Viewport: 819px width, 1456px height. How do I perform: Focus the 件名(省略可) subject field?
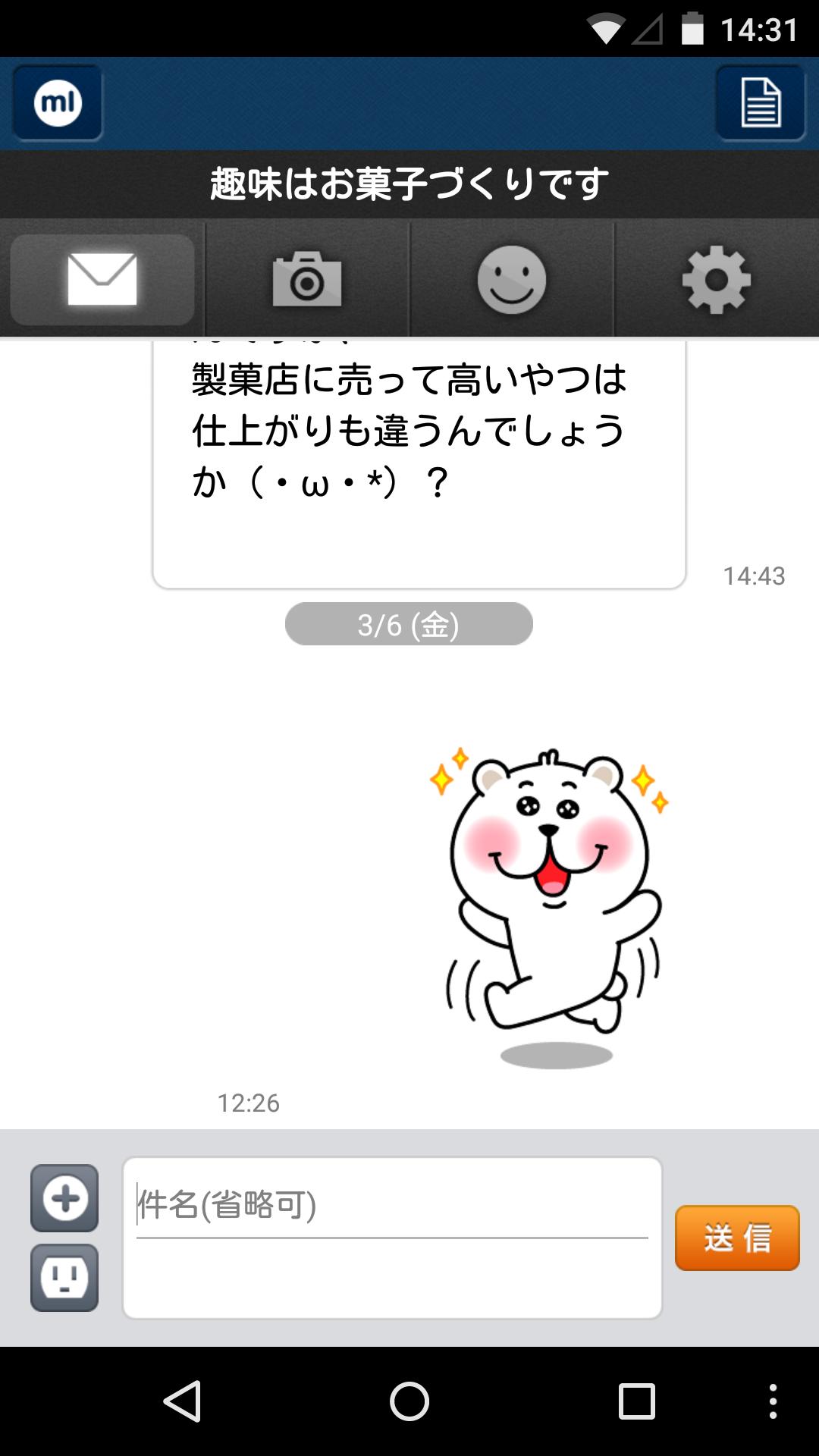(x=391, y=1204)
